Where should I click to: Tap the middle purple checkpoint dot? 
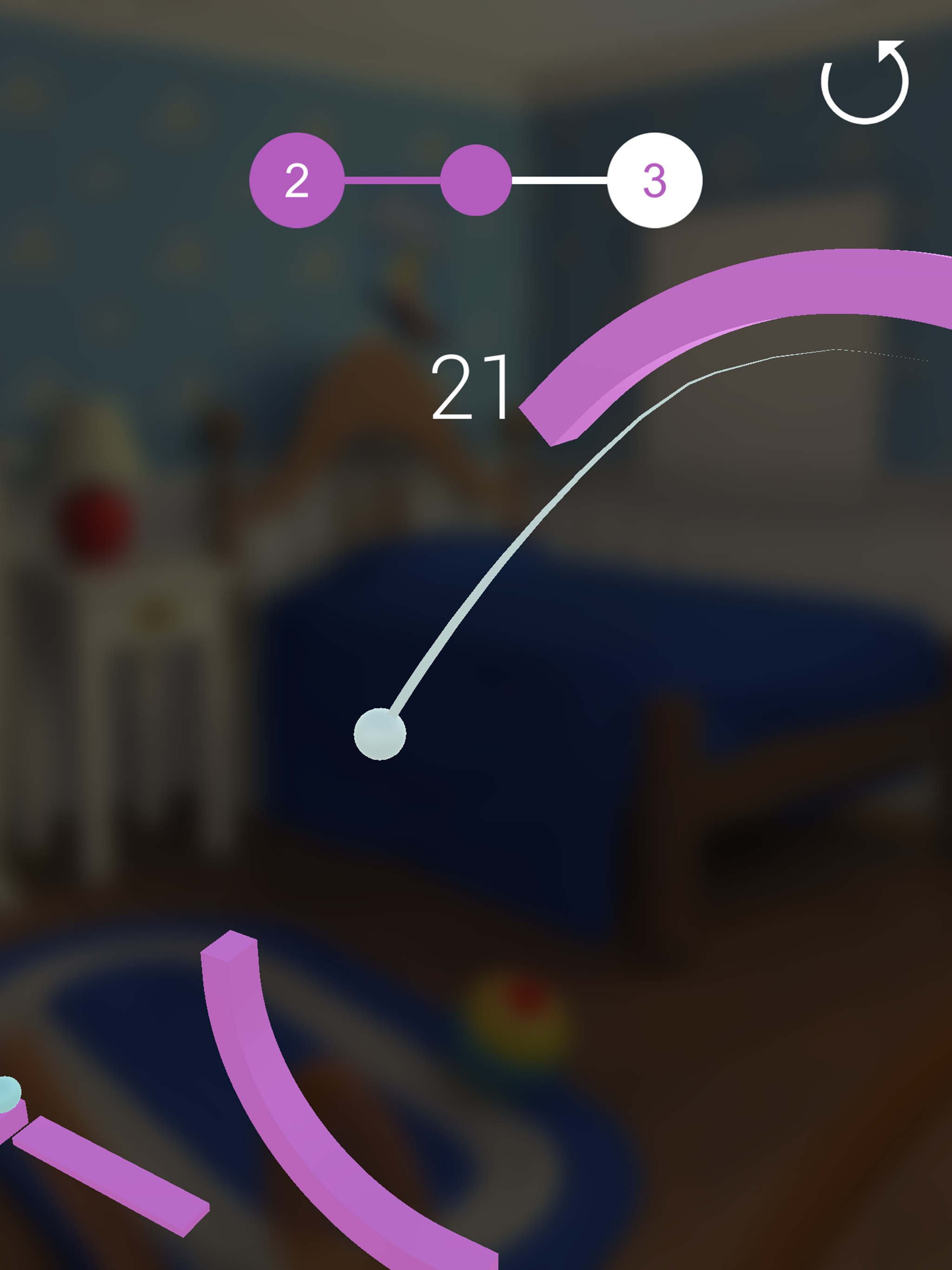(476, 180)
